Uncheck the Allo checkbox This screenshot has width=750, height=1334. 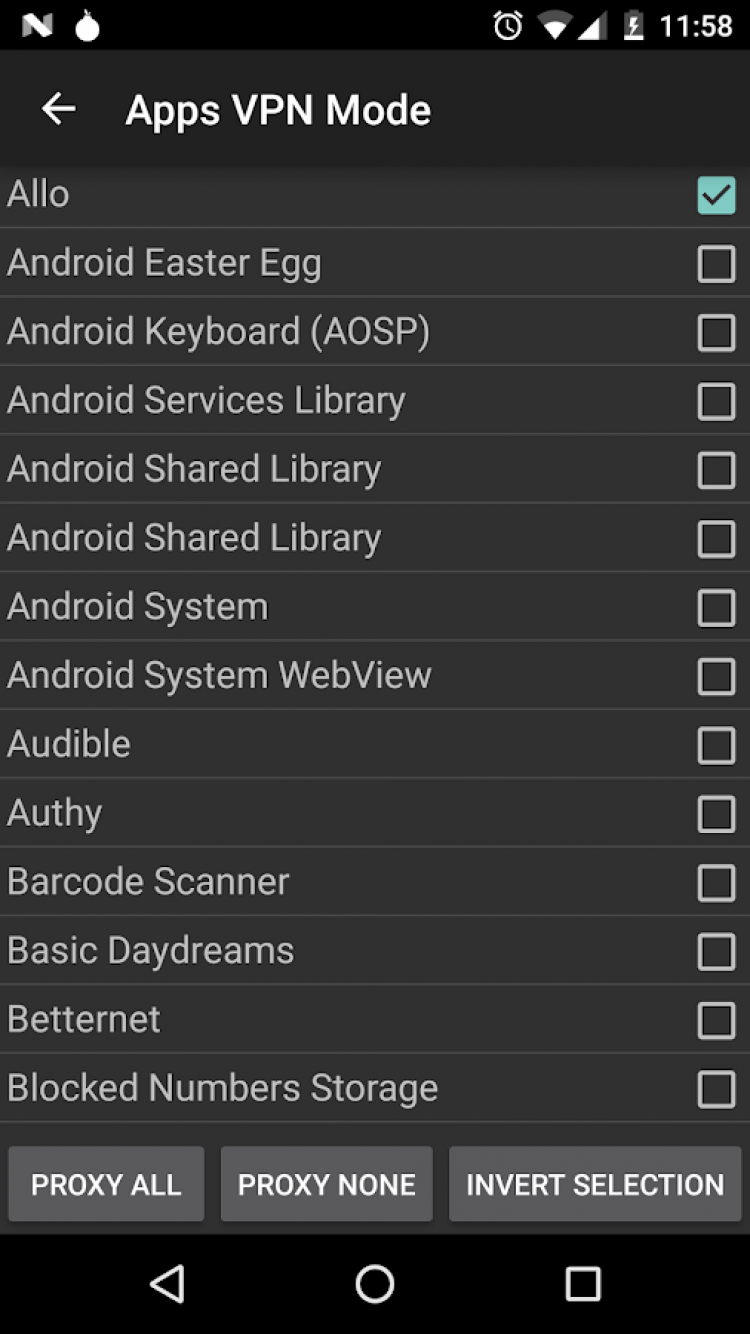click(x=716, y=195)
